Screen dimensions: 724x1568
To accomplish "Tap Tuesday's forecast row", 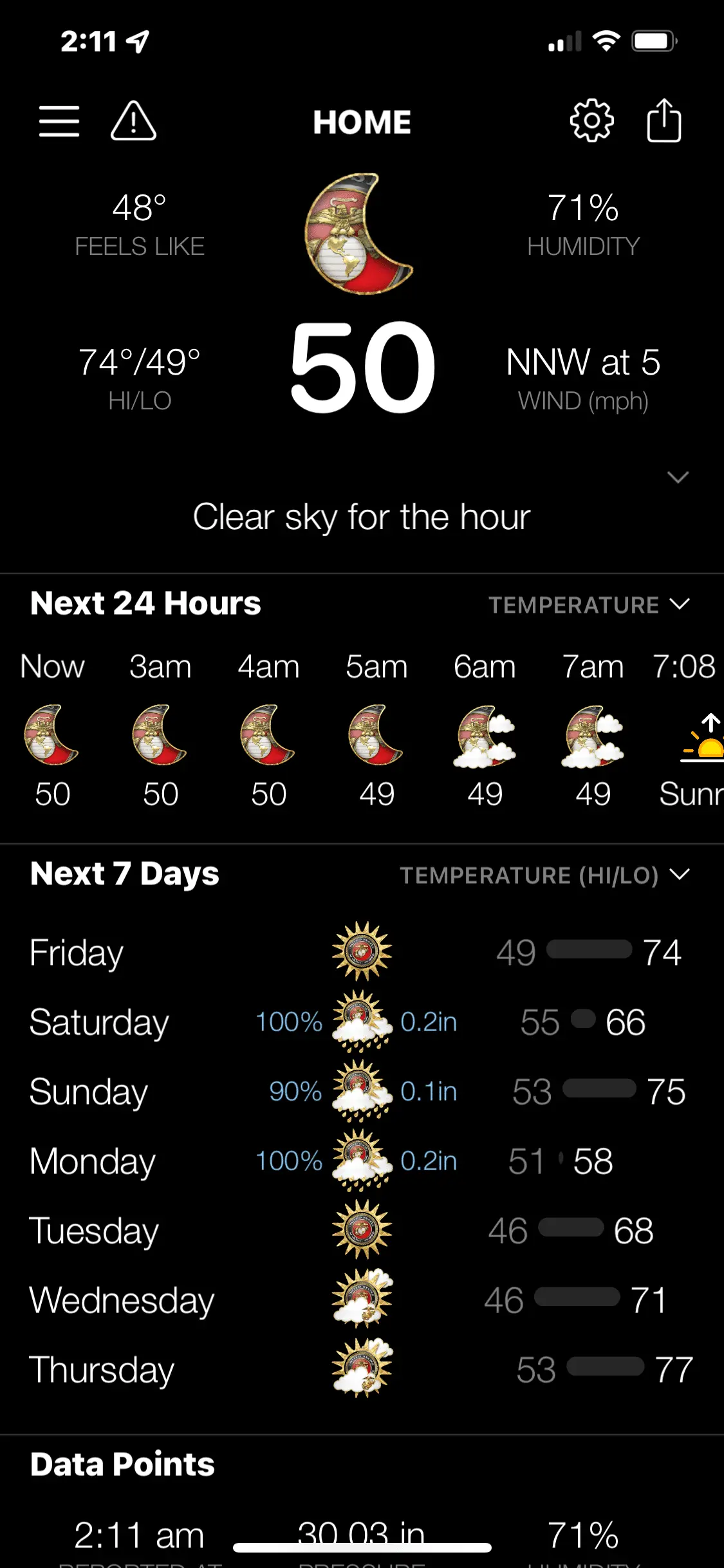I will [x=362, y=1230].
